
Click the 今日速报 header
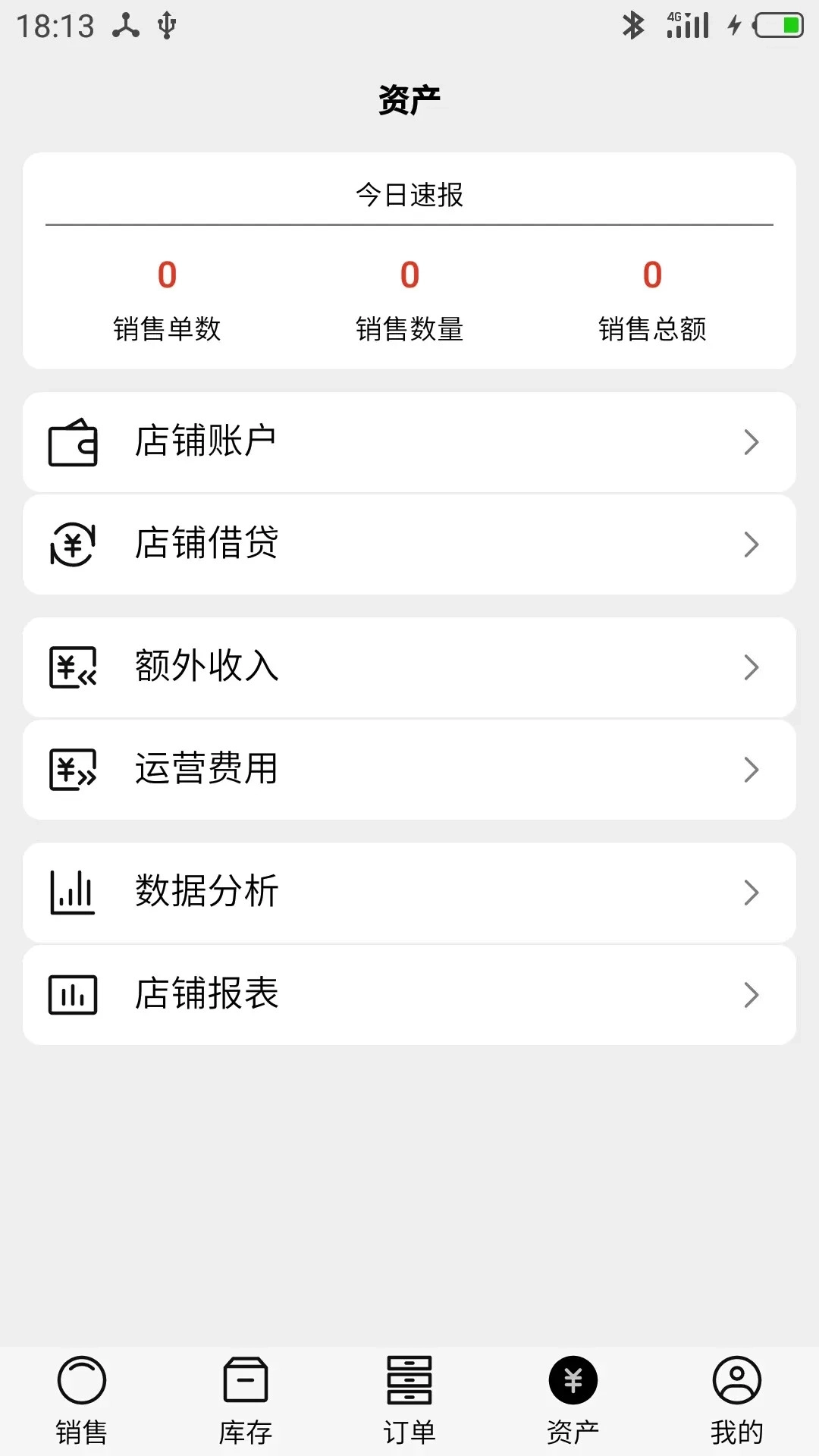point(409,195)
